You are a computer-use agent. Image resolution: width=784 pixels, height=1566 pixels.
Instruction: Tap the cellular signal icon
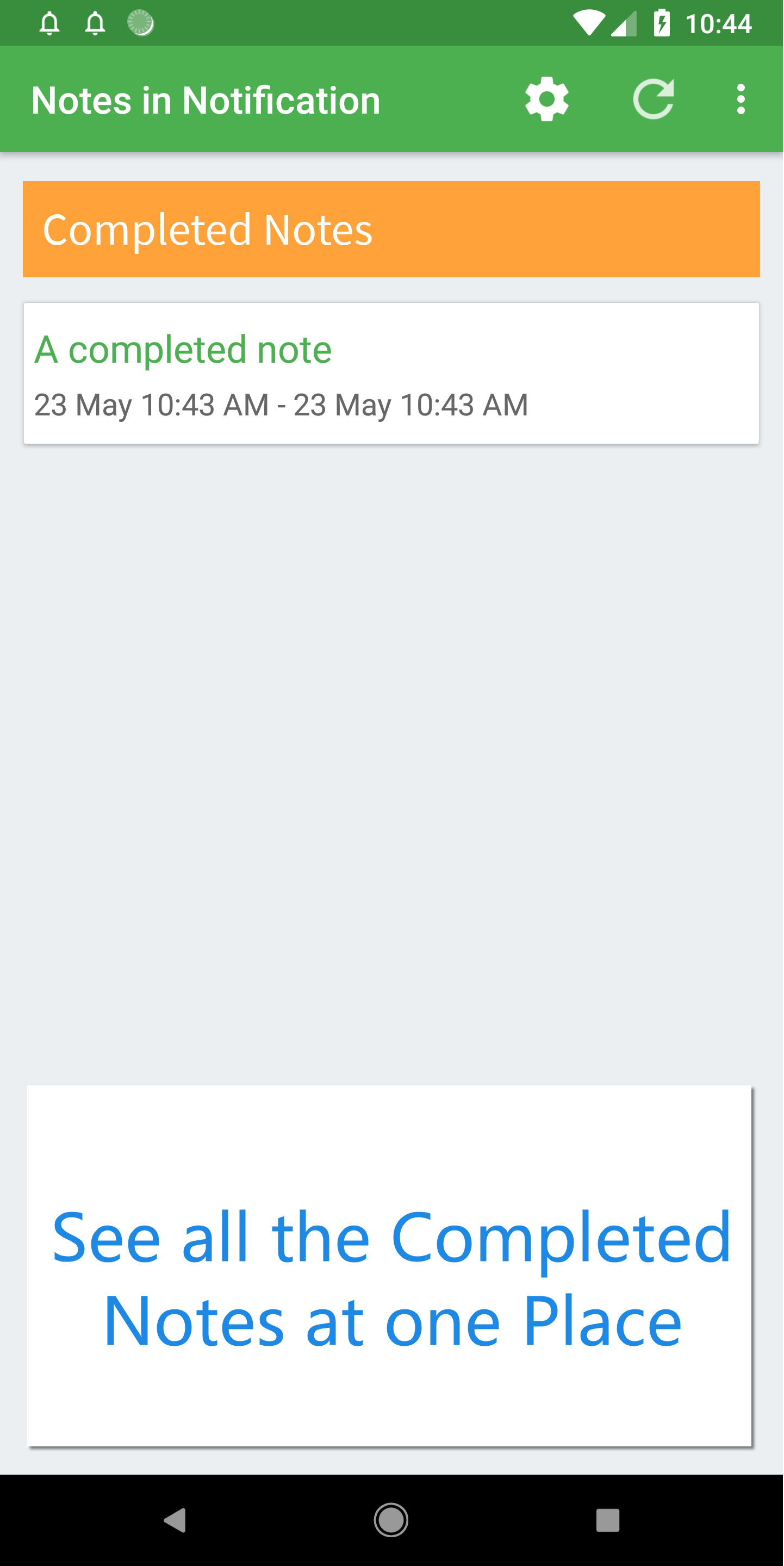pyautogui.click(x=624, y=23)
